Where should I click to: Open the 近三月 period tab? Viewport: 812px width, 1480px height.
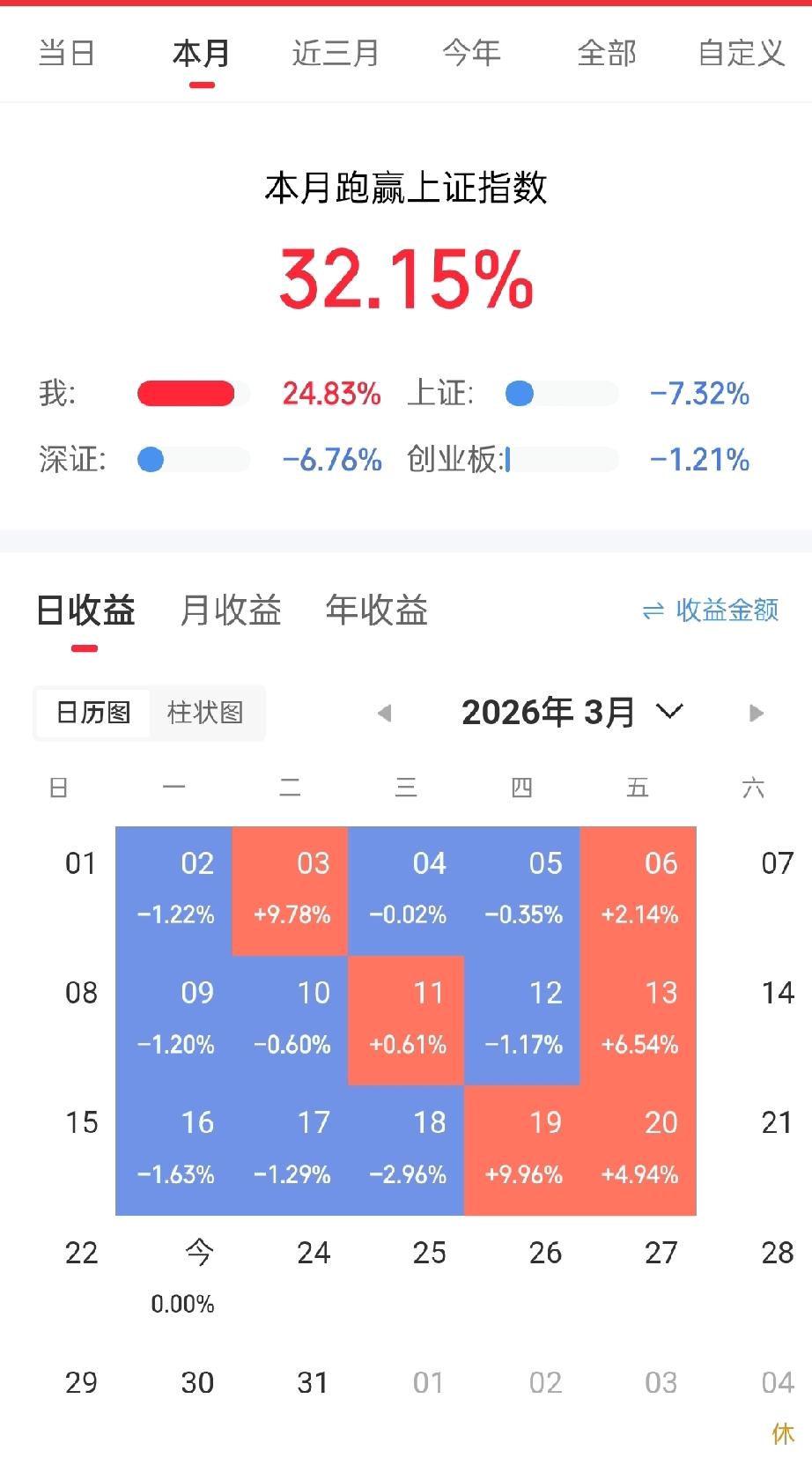[x=335, y=54]
